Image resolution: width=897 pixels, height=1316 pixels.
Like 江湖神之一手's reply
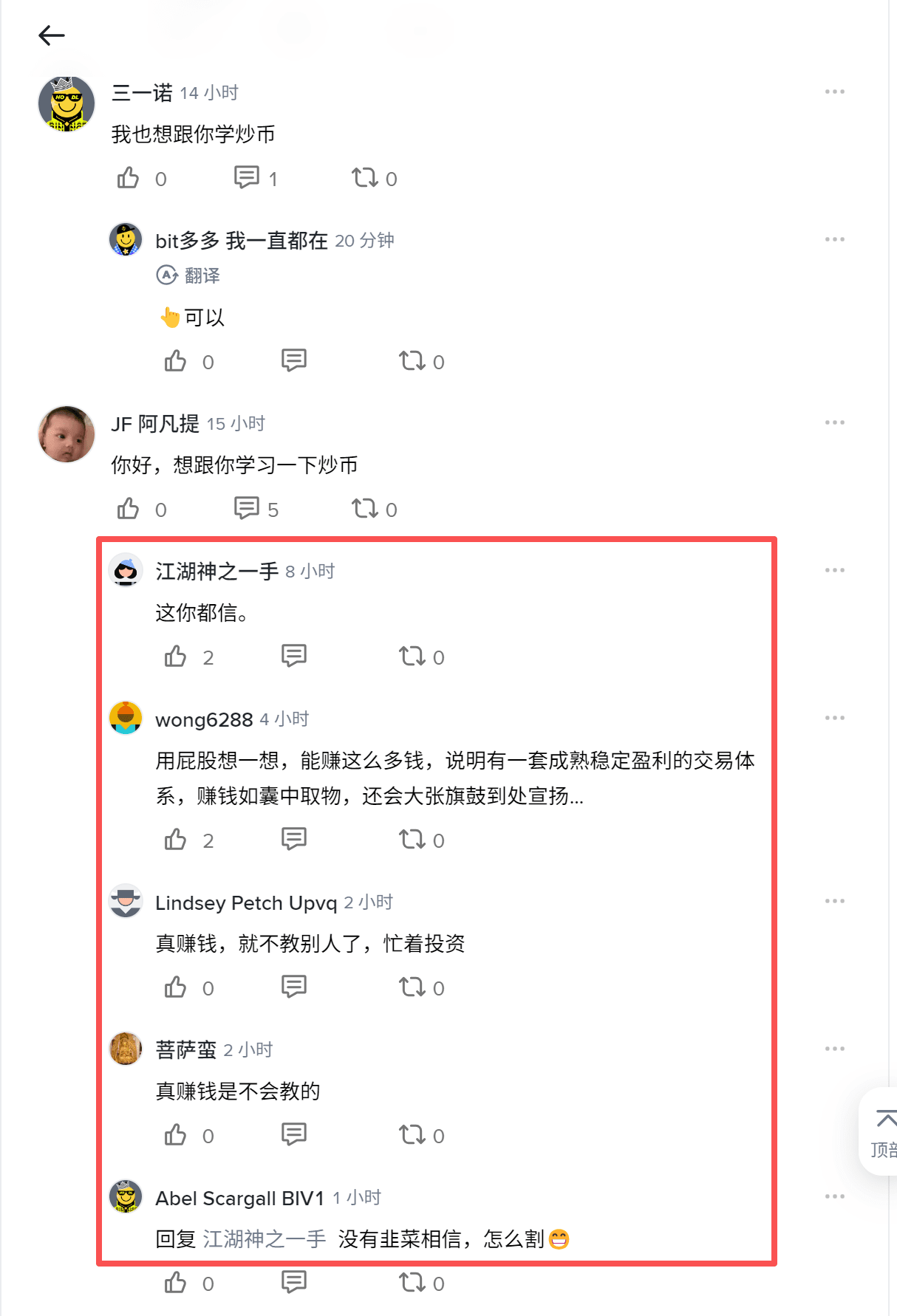point(176,657)
